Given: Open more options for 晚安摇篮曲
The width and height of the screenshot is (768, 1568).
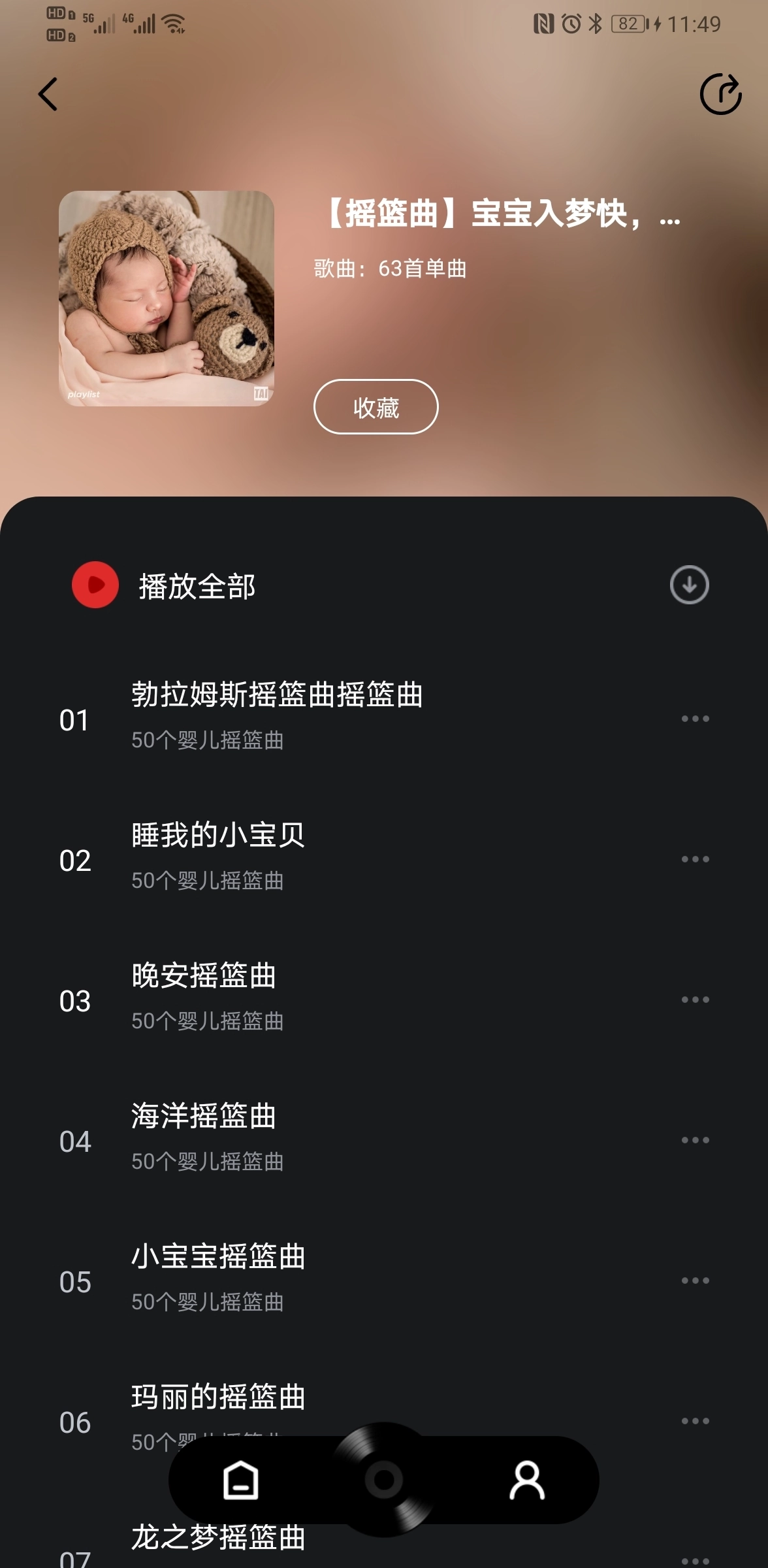Looking at the screenshot, I should 695,1000.
